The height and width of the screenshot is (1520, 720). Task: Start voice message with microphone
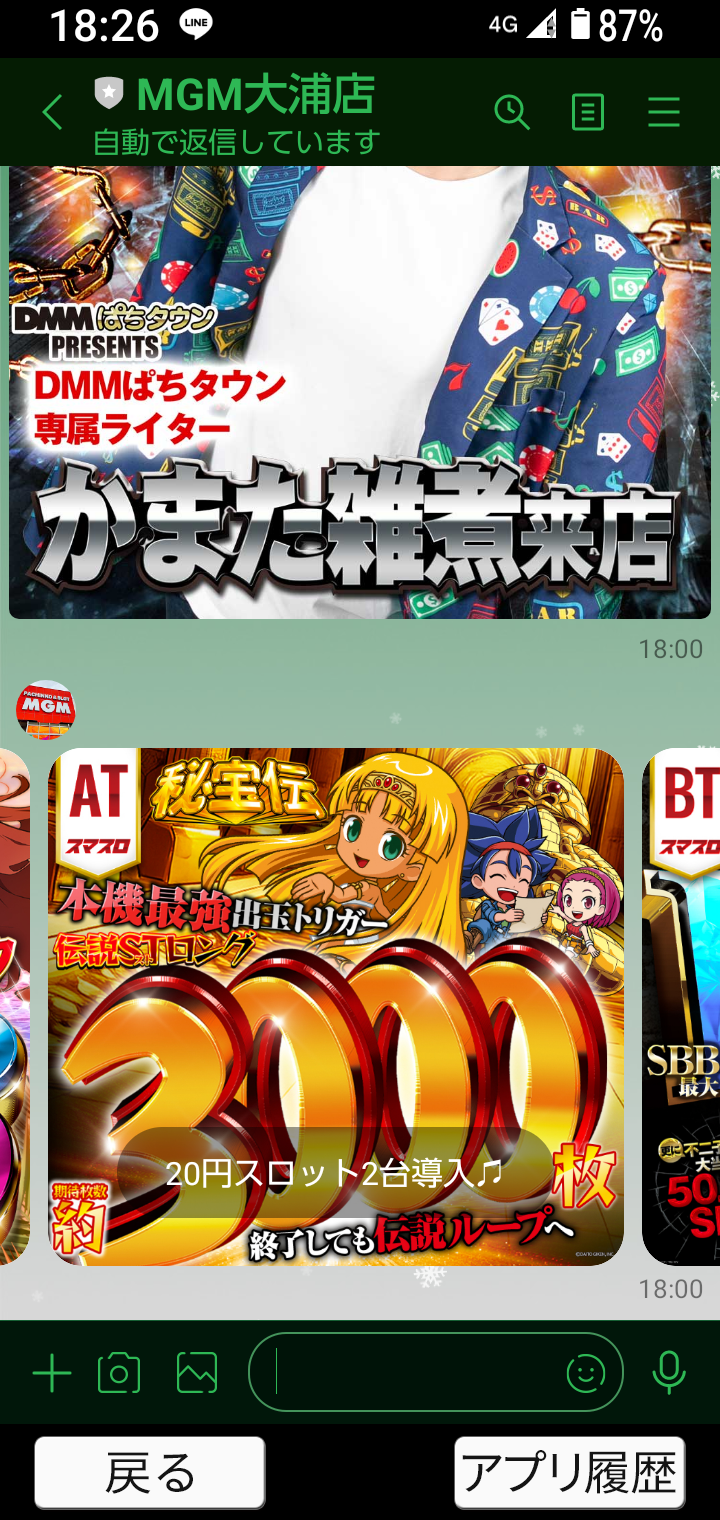669,1374
